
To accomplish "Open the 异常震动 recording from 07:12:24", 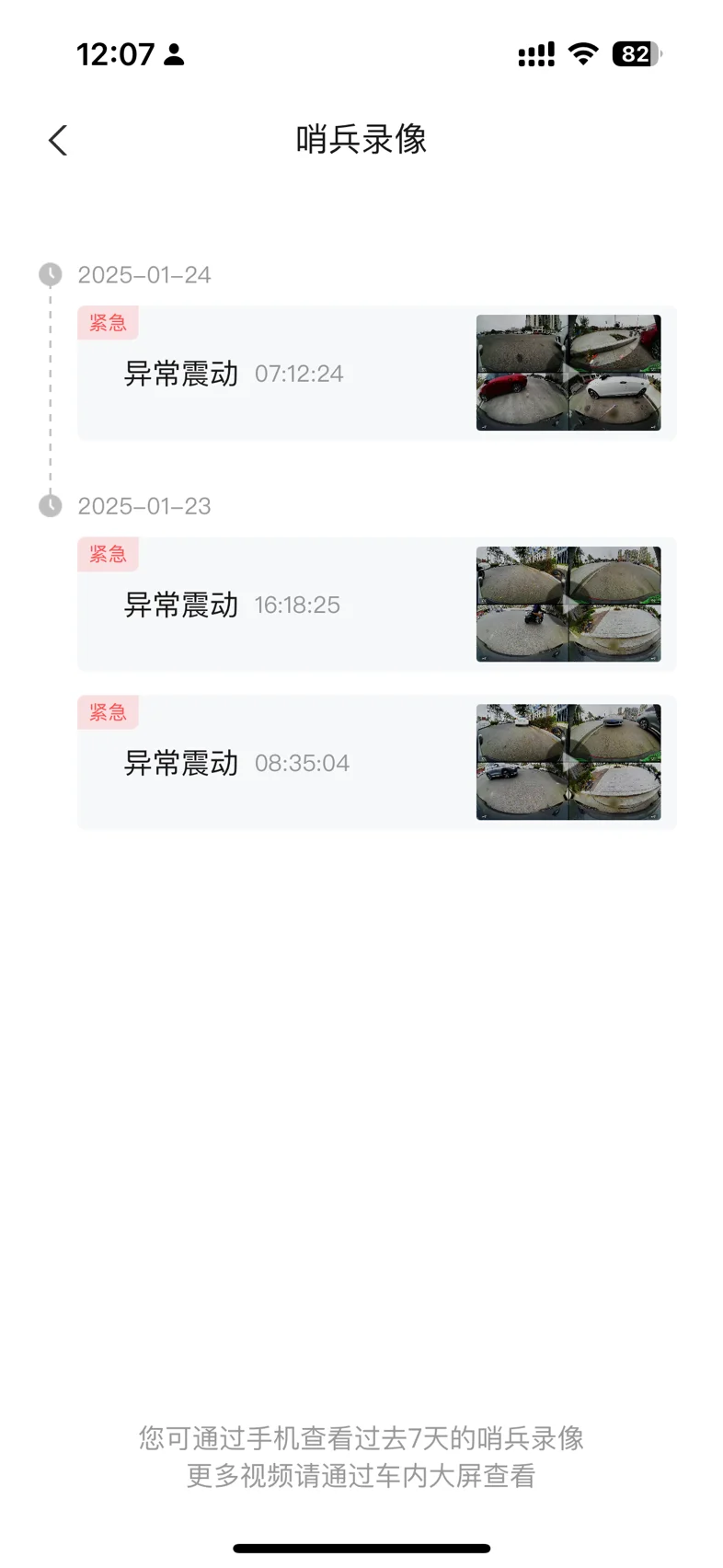I will click(x=377, y=373).
